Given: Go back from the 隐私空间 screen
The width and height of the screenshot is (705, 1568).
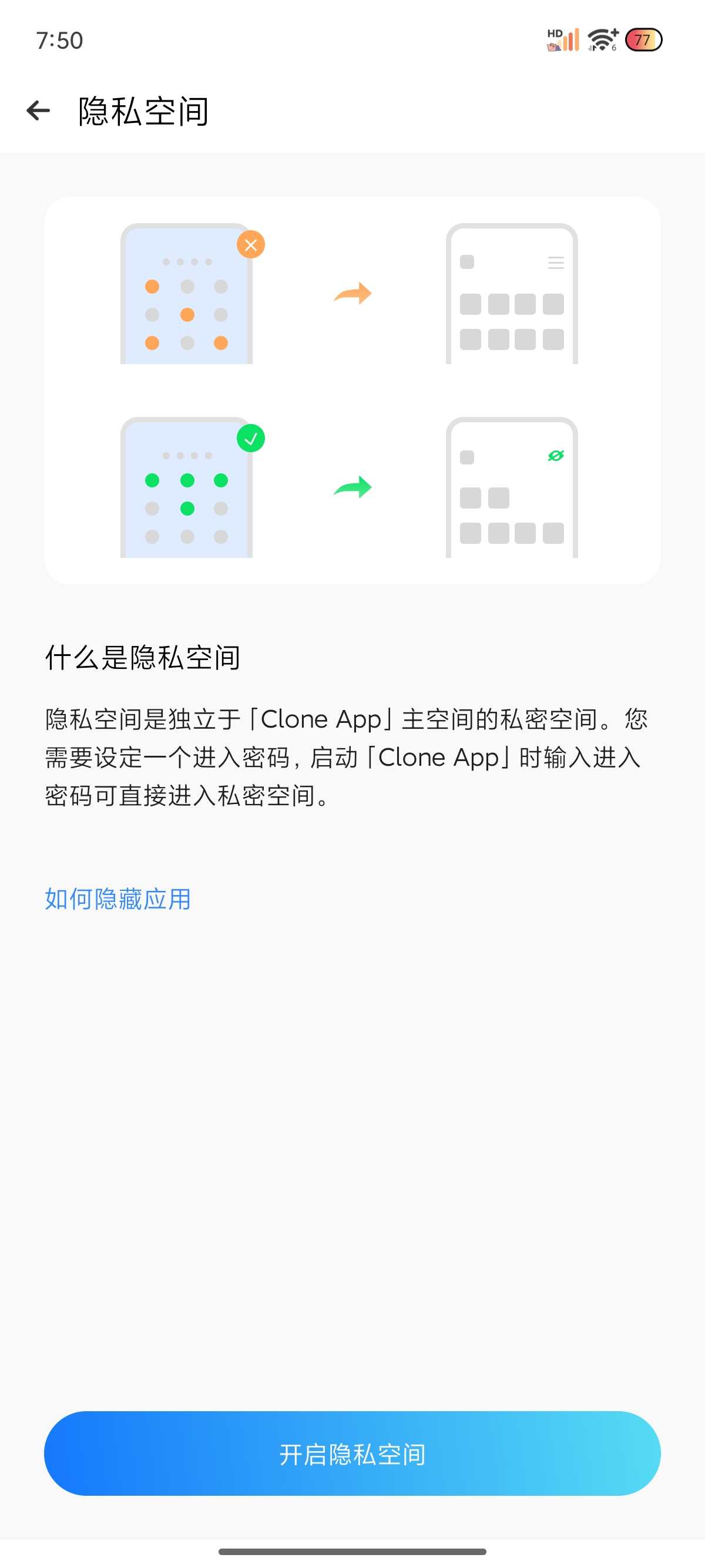Looking at the screenshot, I should 38,111.
